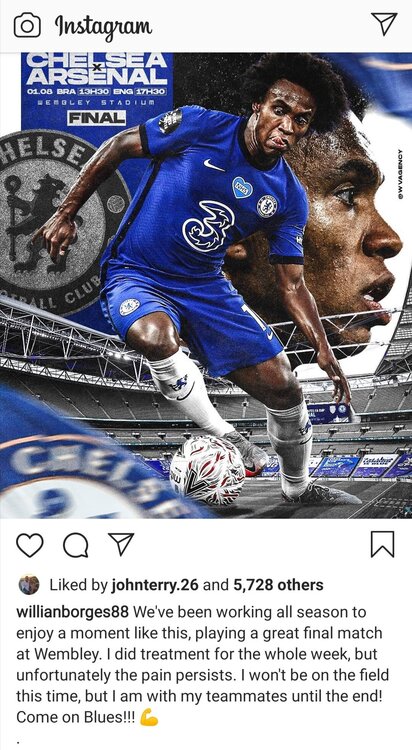Share the post via paper plane under photo
Image resolution: width=412 pixels, height=750 pixels.
(121, 544)
